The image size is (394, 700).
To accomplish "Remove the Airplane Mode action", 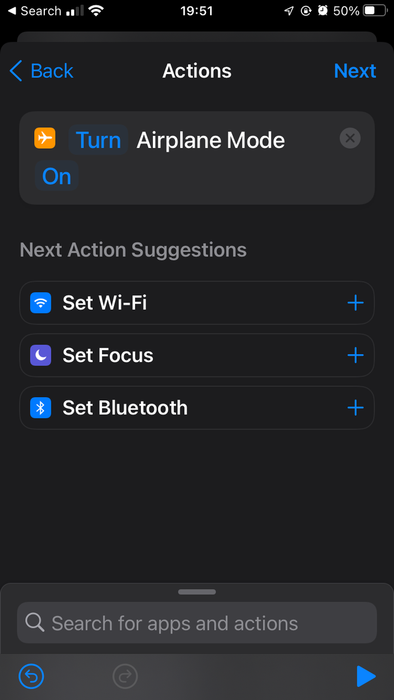I will 350,138.
